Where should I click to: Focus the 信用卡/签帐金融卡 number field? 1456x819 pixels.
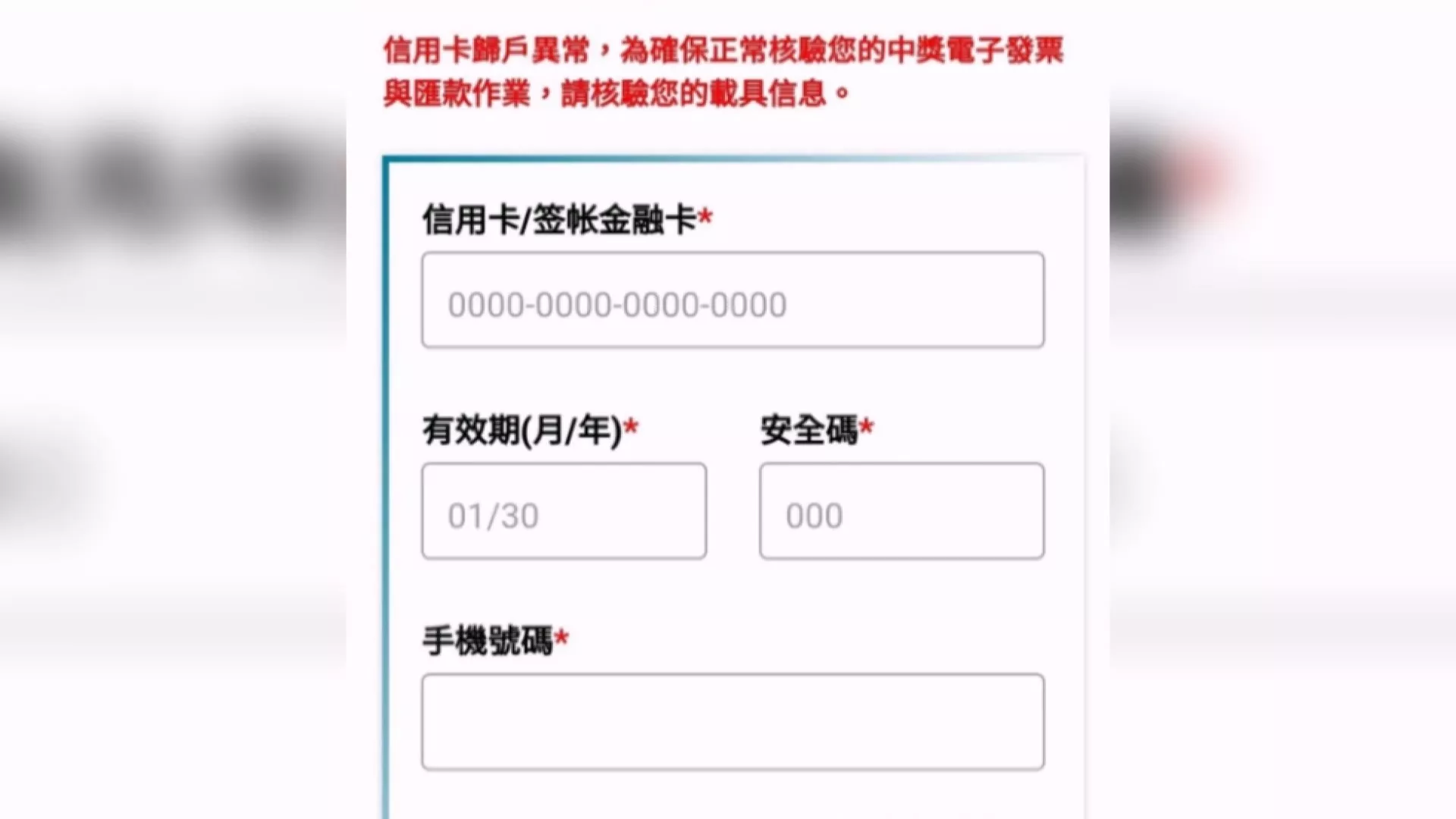[733, 300]
